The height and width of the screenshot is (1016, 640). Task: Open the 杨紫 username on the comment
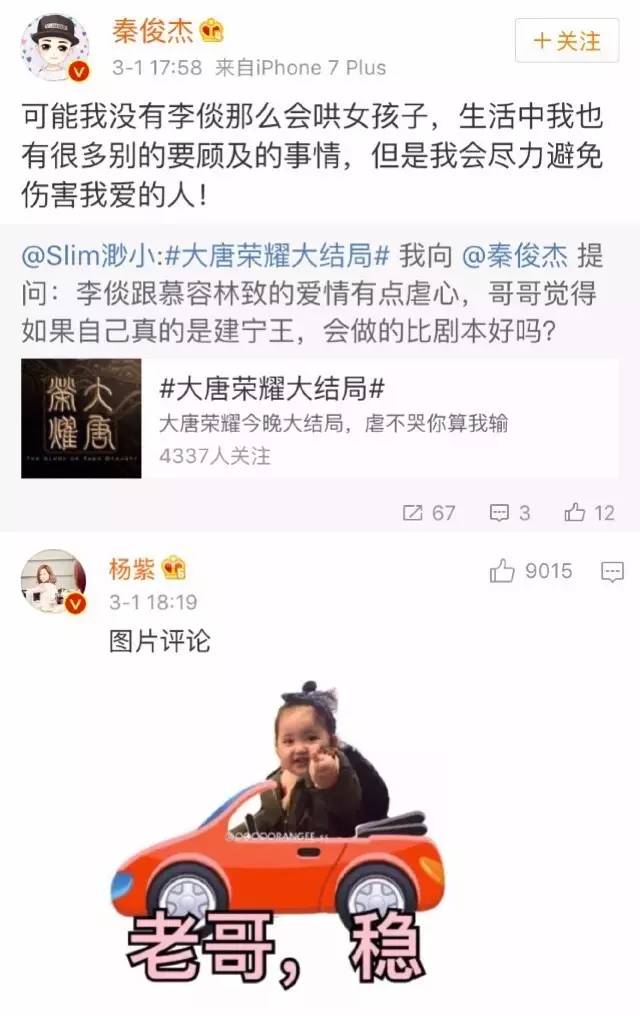133,568
